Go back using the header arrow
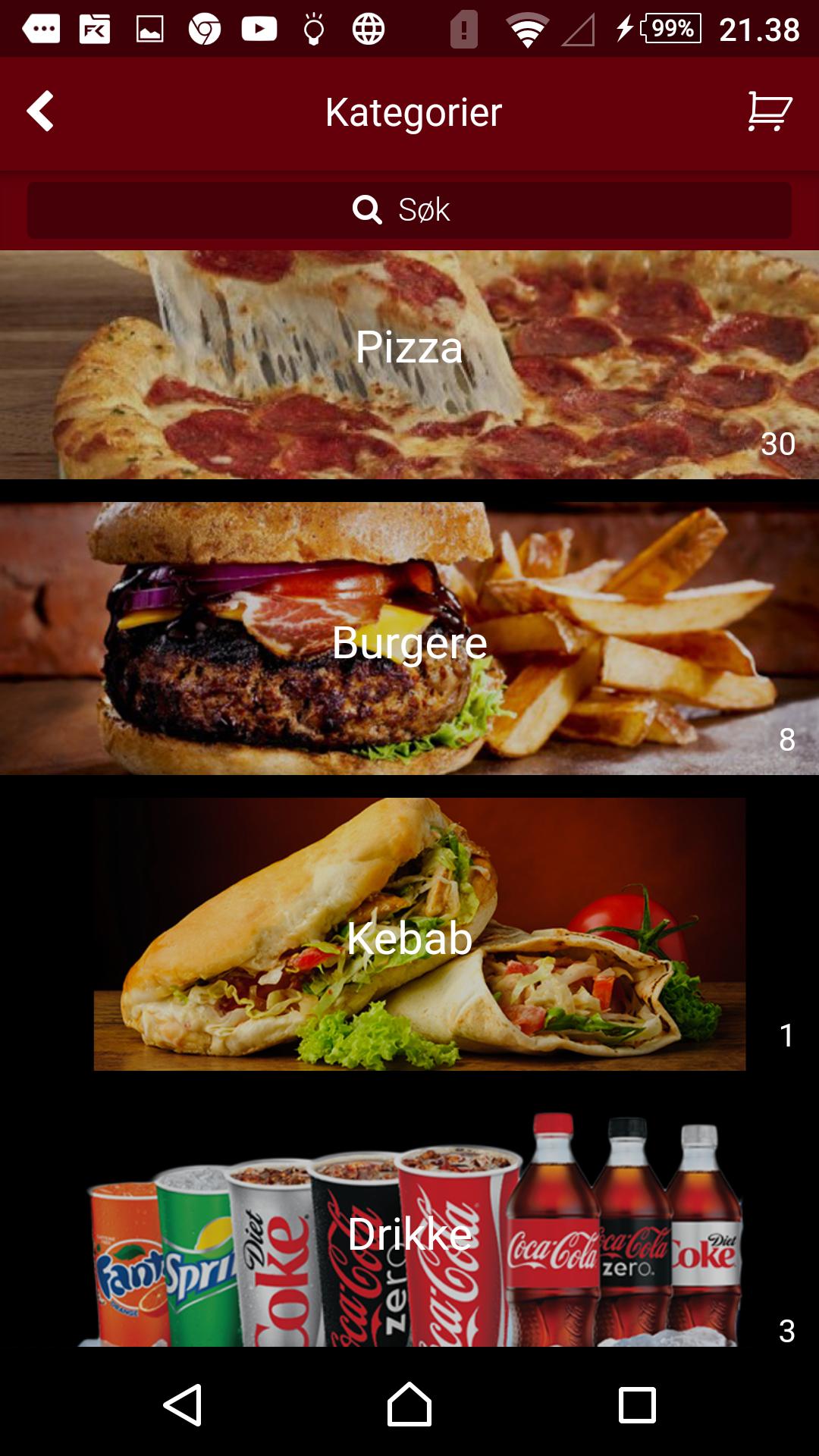The height and width of the screenshot is (1456, 819). click(41, 111)
